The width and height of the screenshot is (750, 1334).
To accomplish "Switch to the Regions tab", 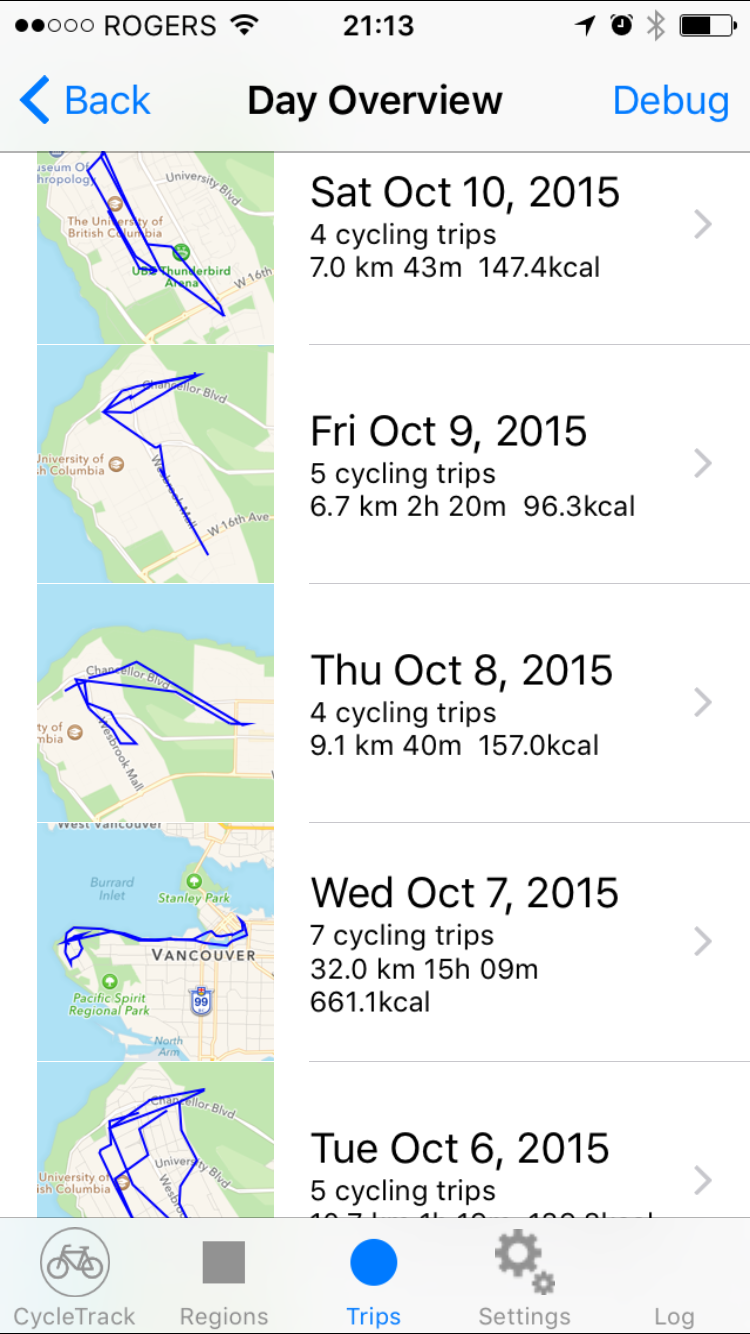I will click(x=224, y=1280).
